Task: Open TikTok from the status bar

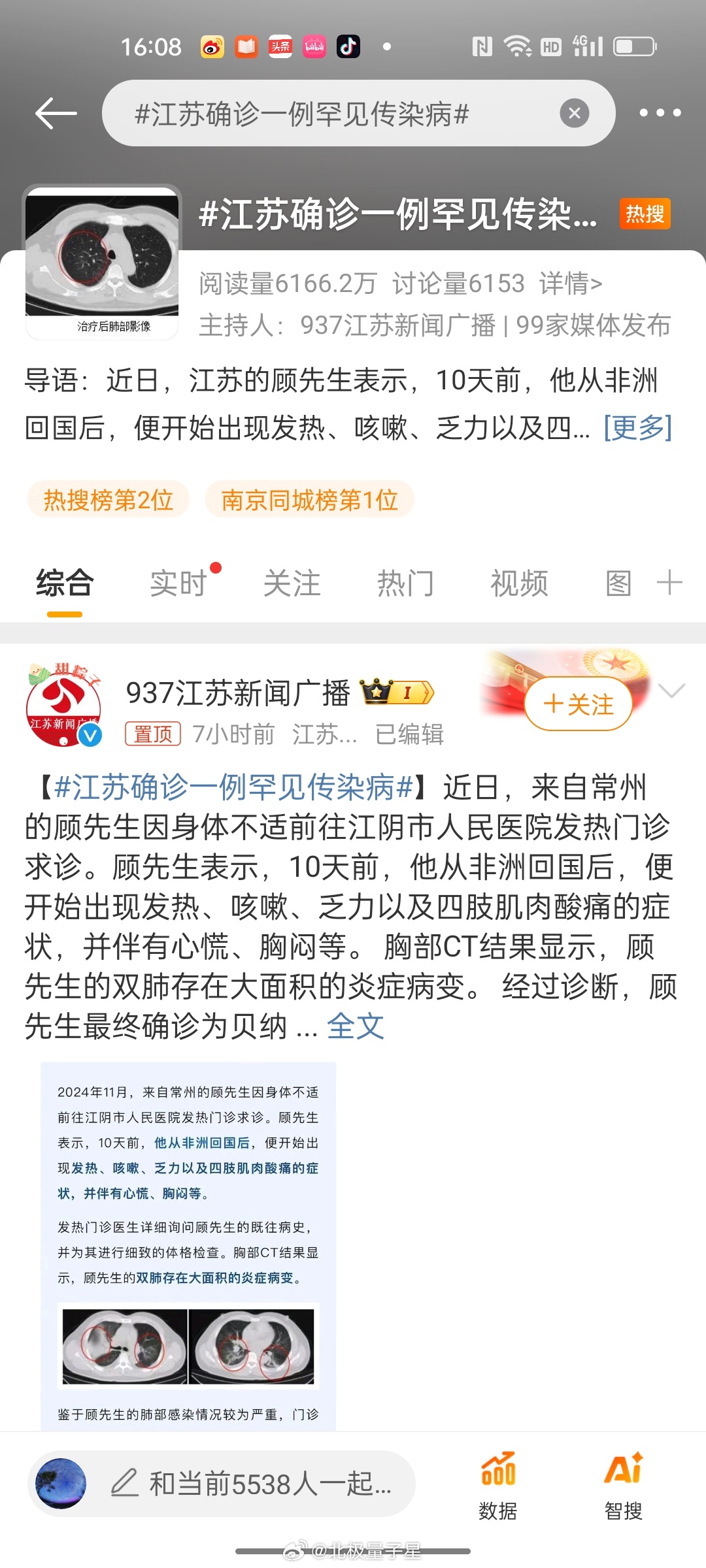Action: [x=350, y=46]
